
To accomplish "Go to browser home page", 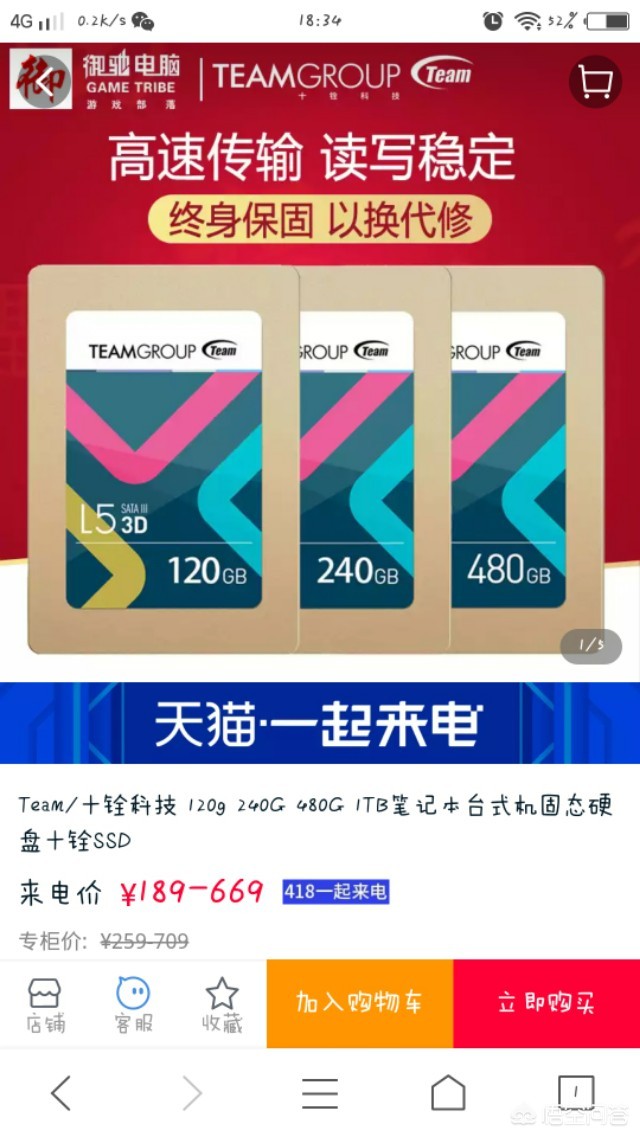I will 448,1093.
